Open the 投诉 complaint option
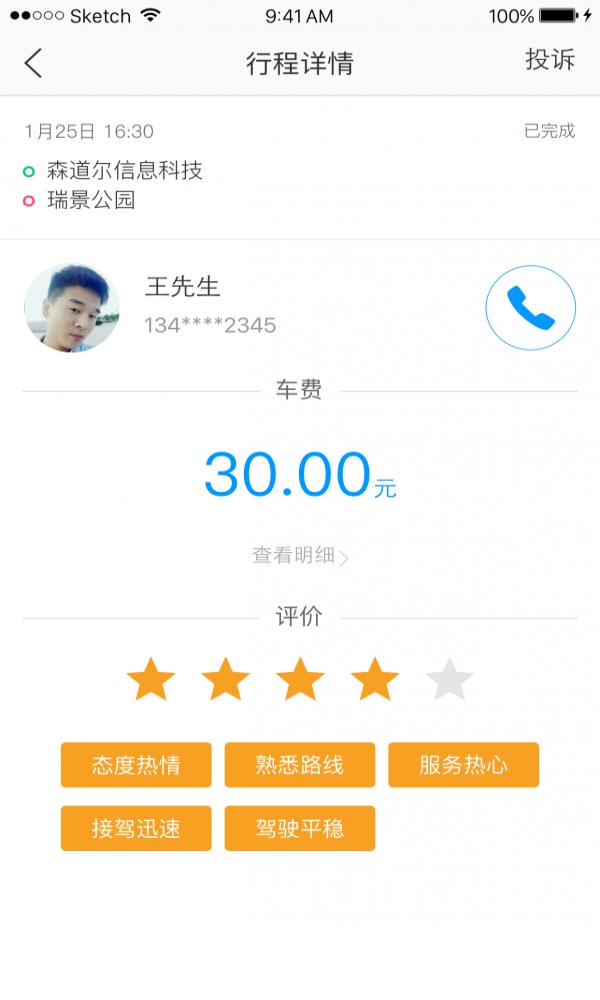Viewport: 600px width, 1000px height. pos(550,60)
